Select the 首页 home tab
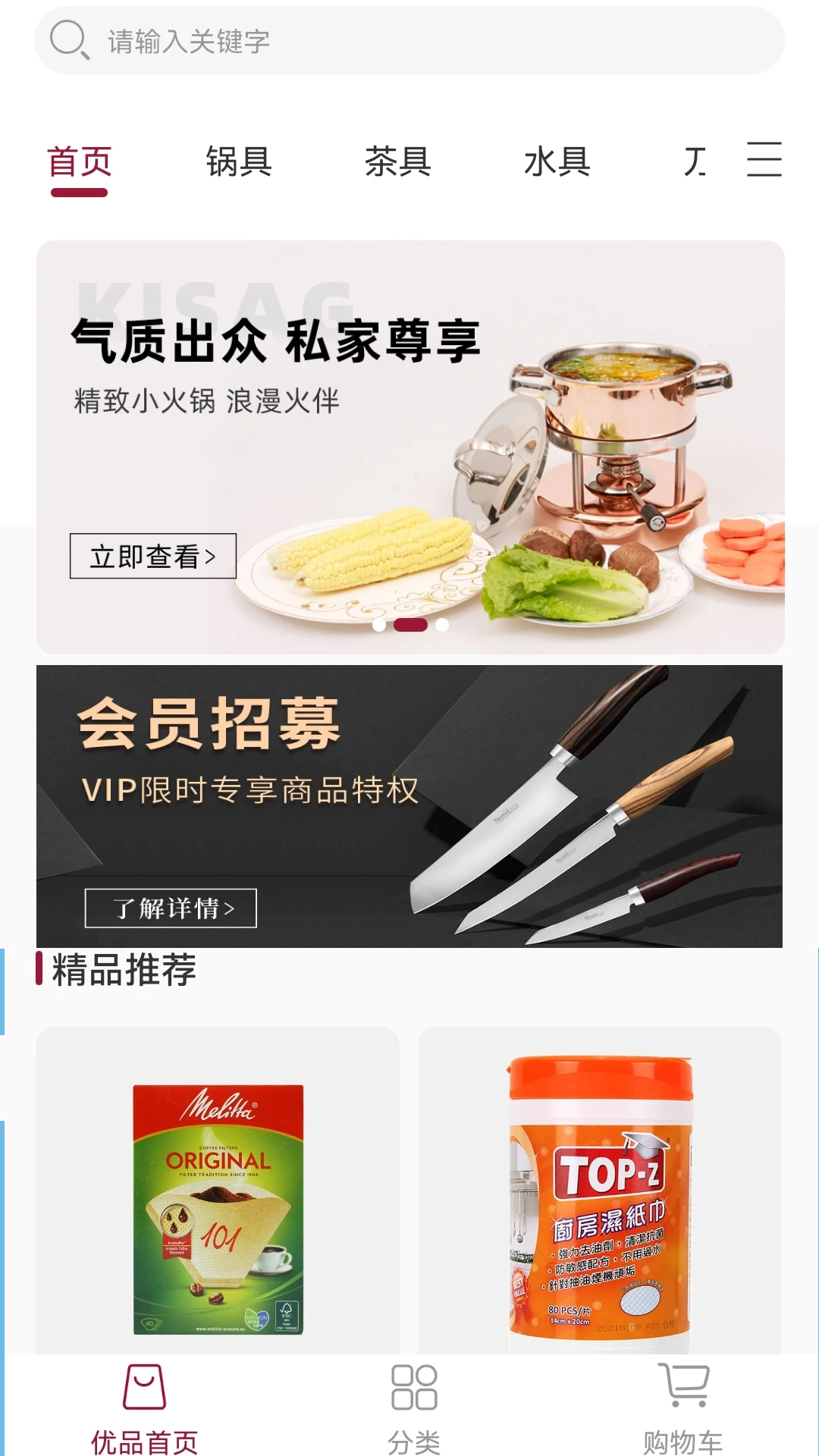The width and height of the screenshot is (819, 1456). coord(78,162)
